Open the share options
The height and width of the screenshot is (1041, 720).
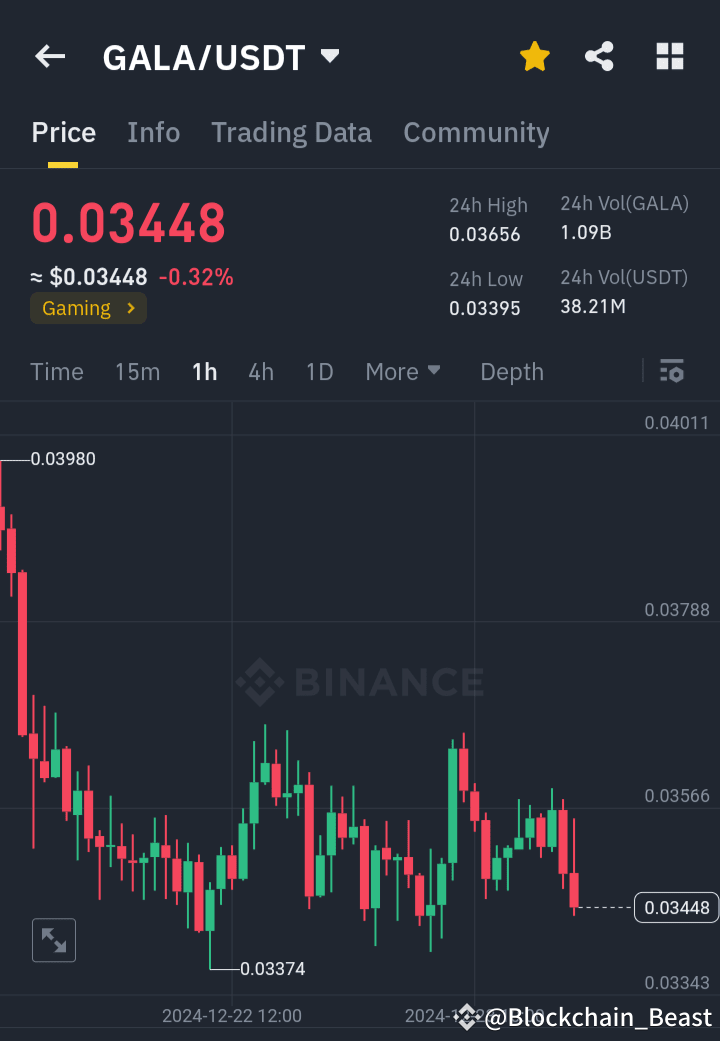click(599, 56)
